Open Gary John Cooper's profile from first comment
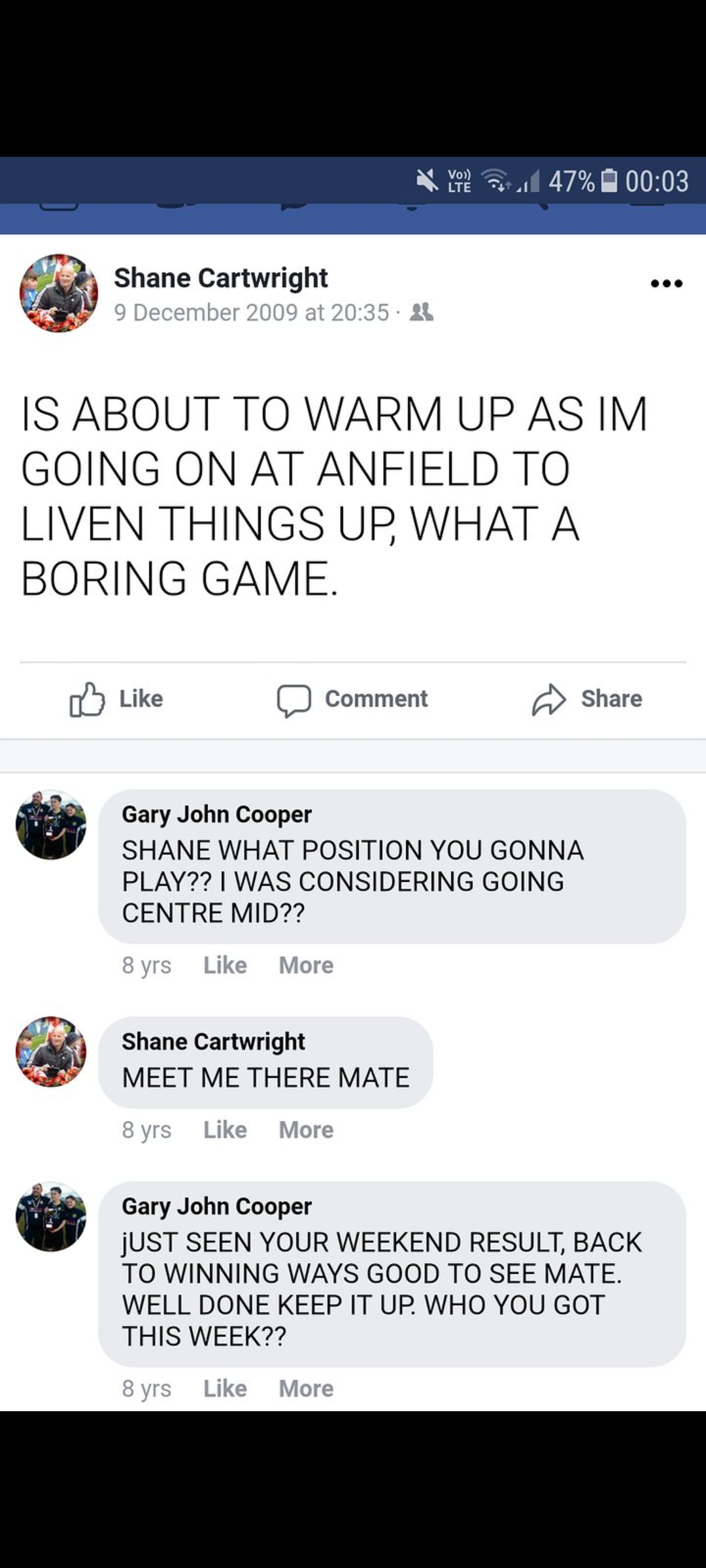 click(216, 814)
